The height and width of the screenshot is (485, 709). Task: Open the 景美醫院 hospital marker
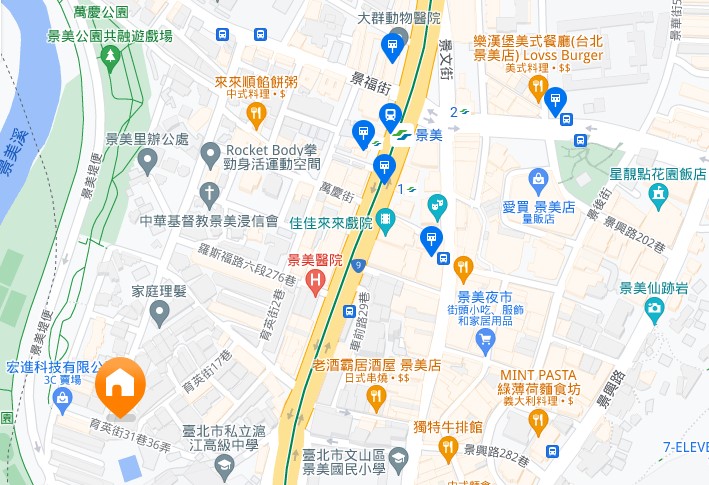pos(316,282)
